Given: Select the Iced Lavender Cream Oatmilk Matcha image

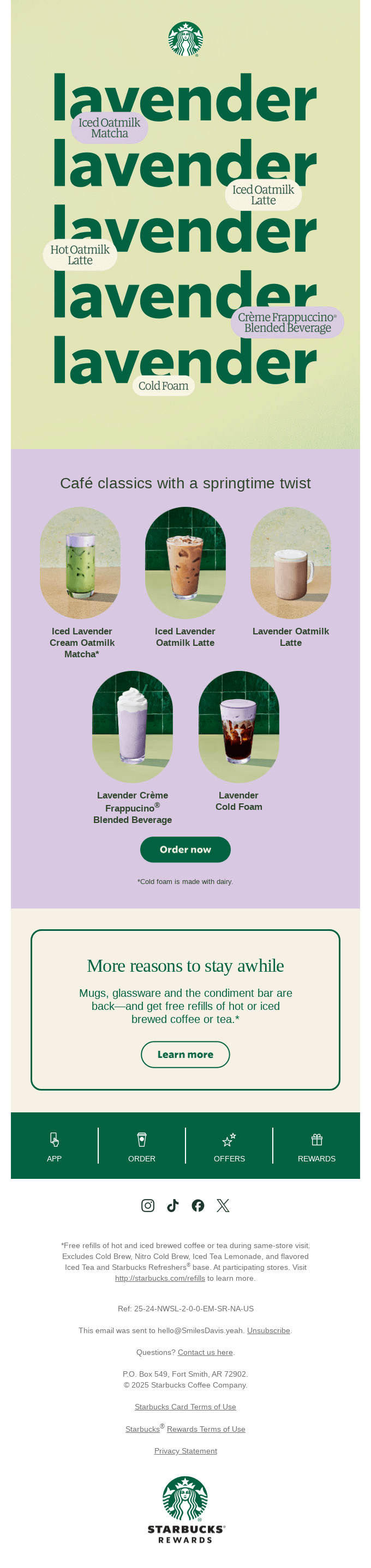Looking at the screenshot, I should [80, 562].
